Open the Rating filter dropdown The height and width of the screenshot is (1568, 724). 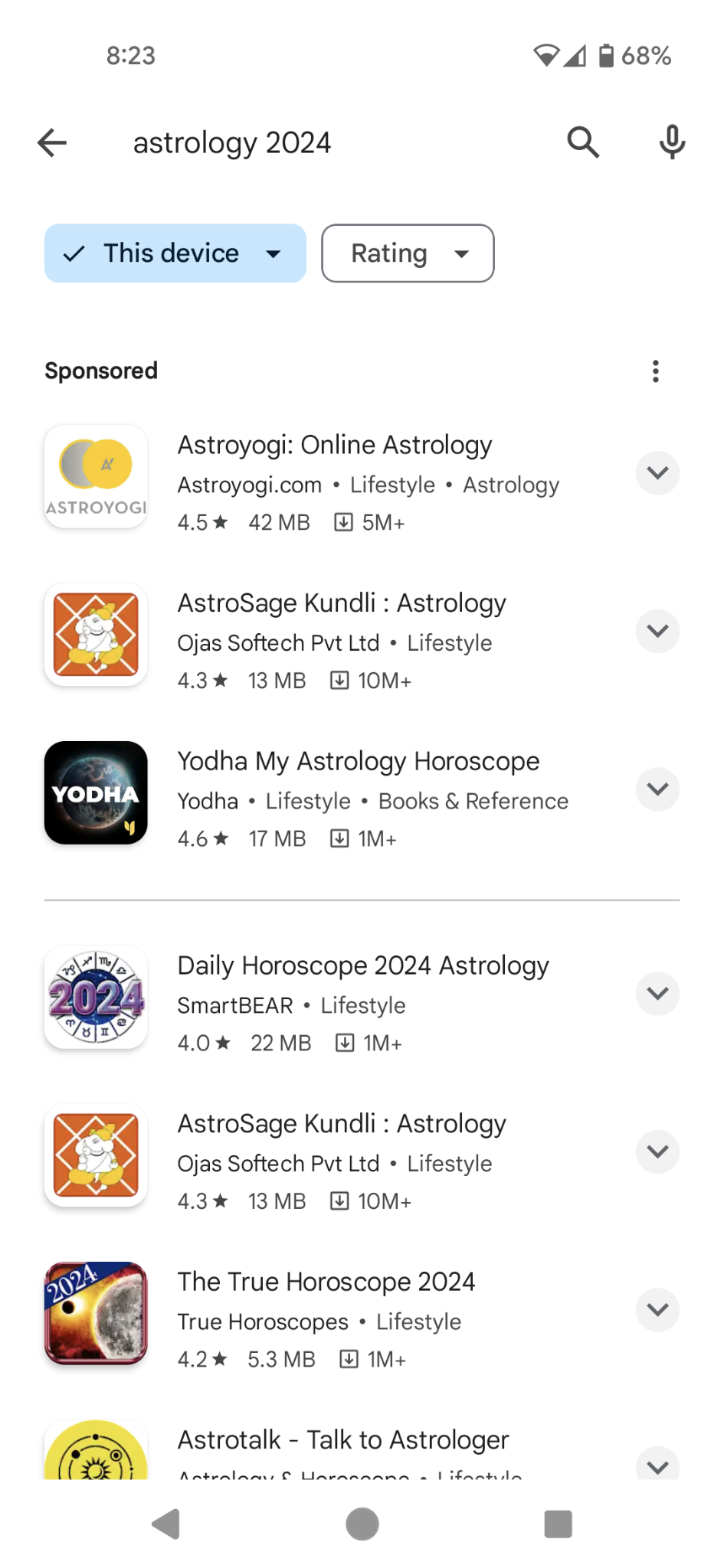tap(408, 253)
